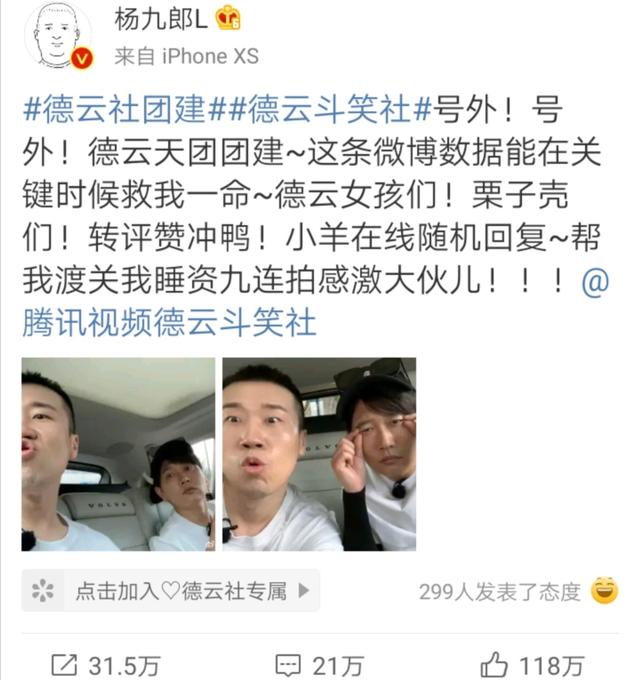The height and width of the screenshot is (680, 640).
Task: Open the 21万 comments
Action: point(320,663)
